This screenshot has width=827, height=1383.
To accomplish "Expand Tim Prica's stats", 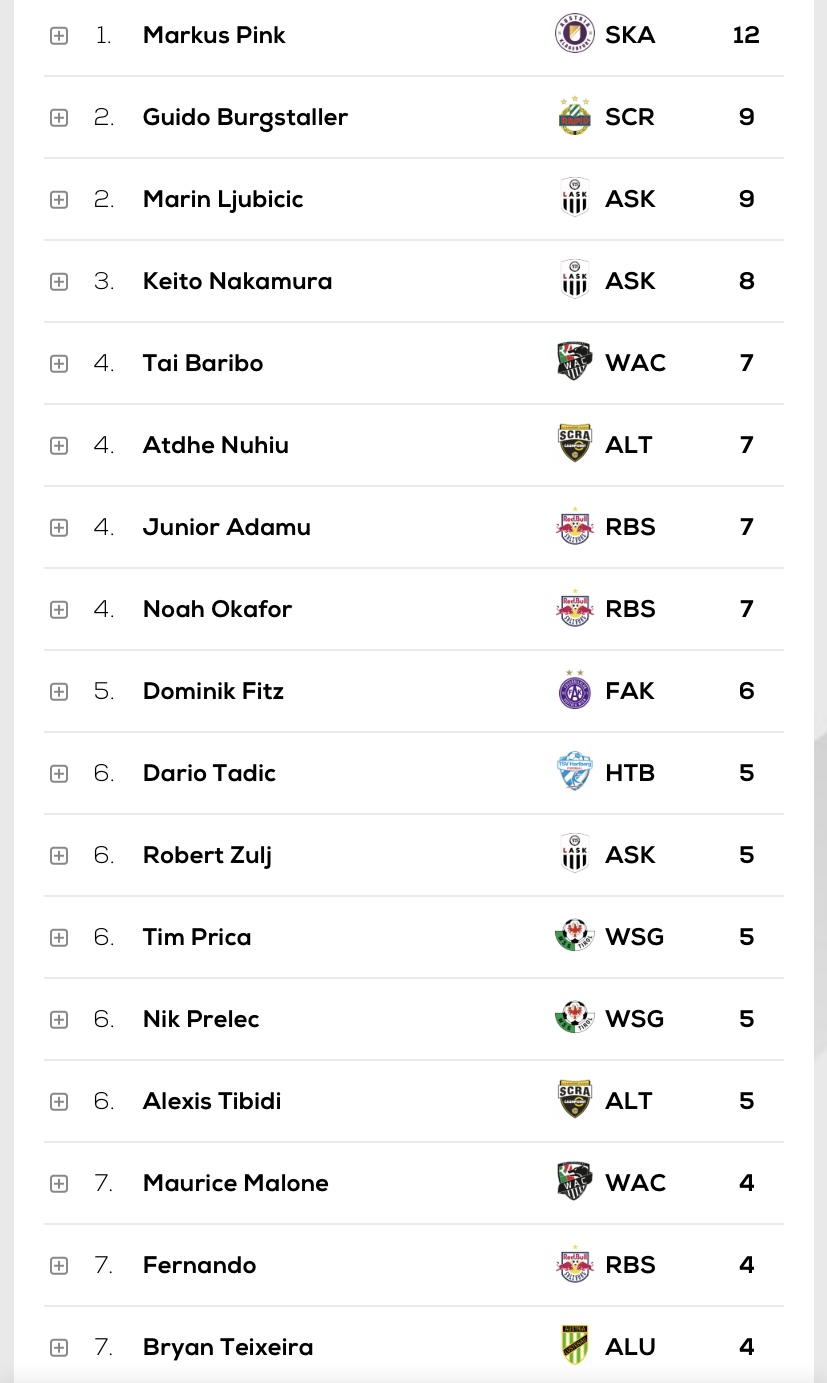I will 59,937.
